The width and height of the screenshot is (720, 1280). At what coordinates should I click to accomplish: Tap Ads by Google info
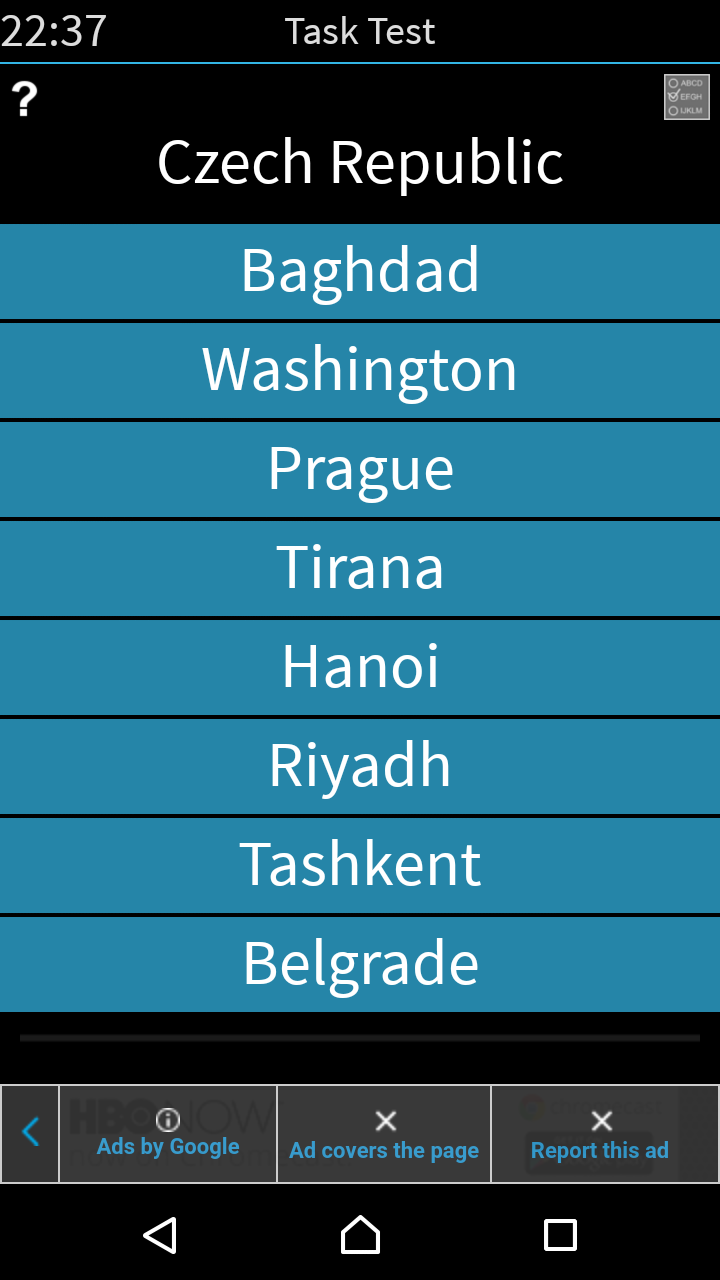(x=168, y=1134)
